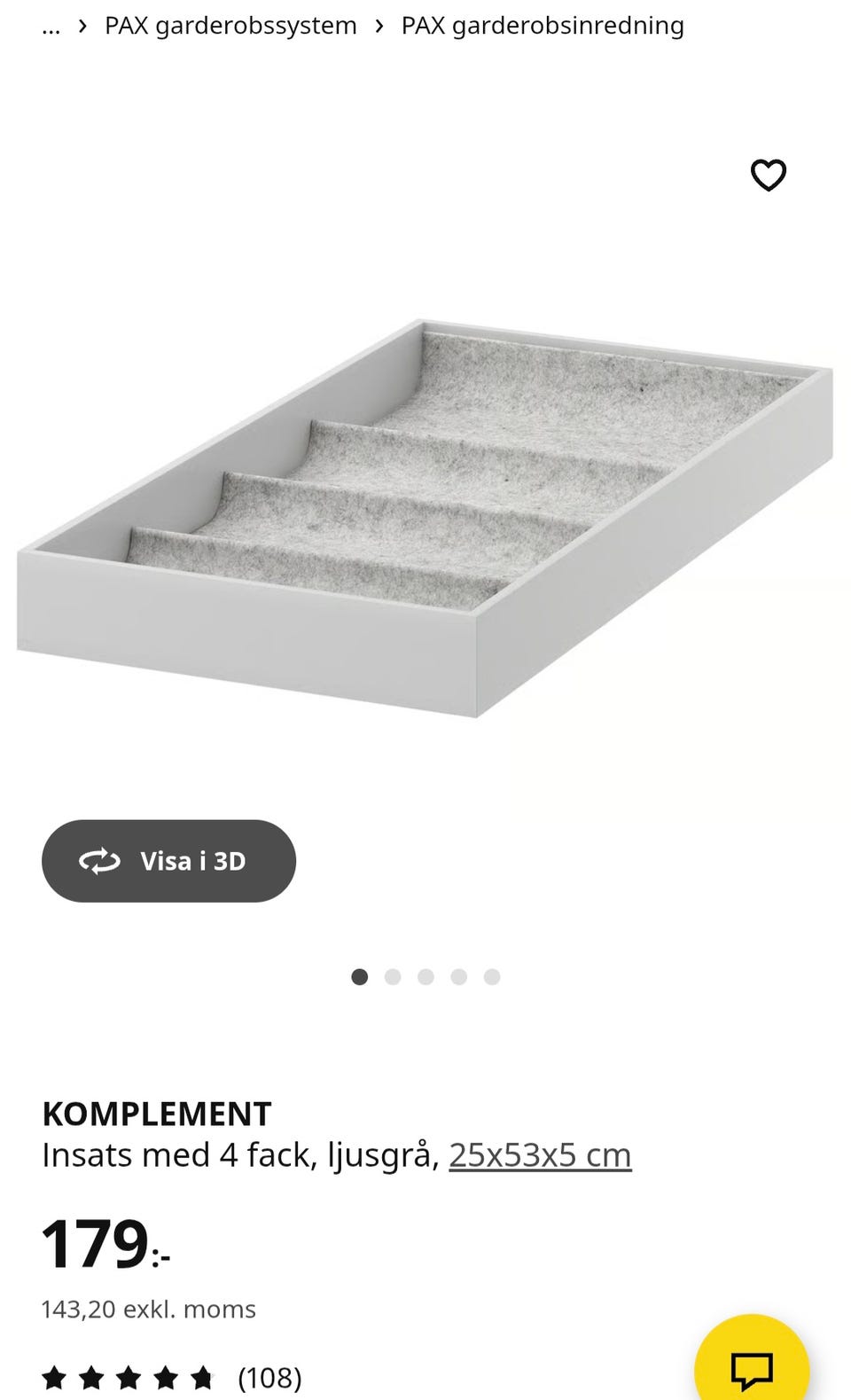Open the 25x53x5 cm measurements link

[540, 1154]
